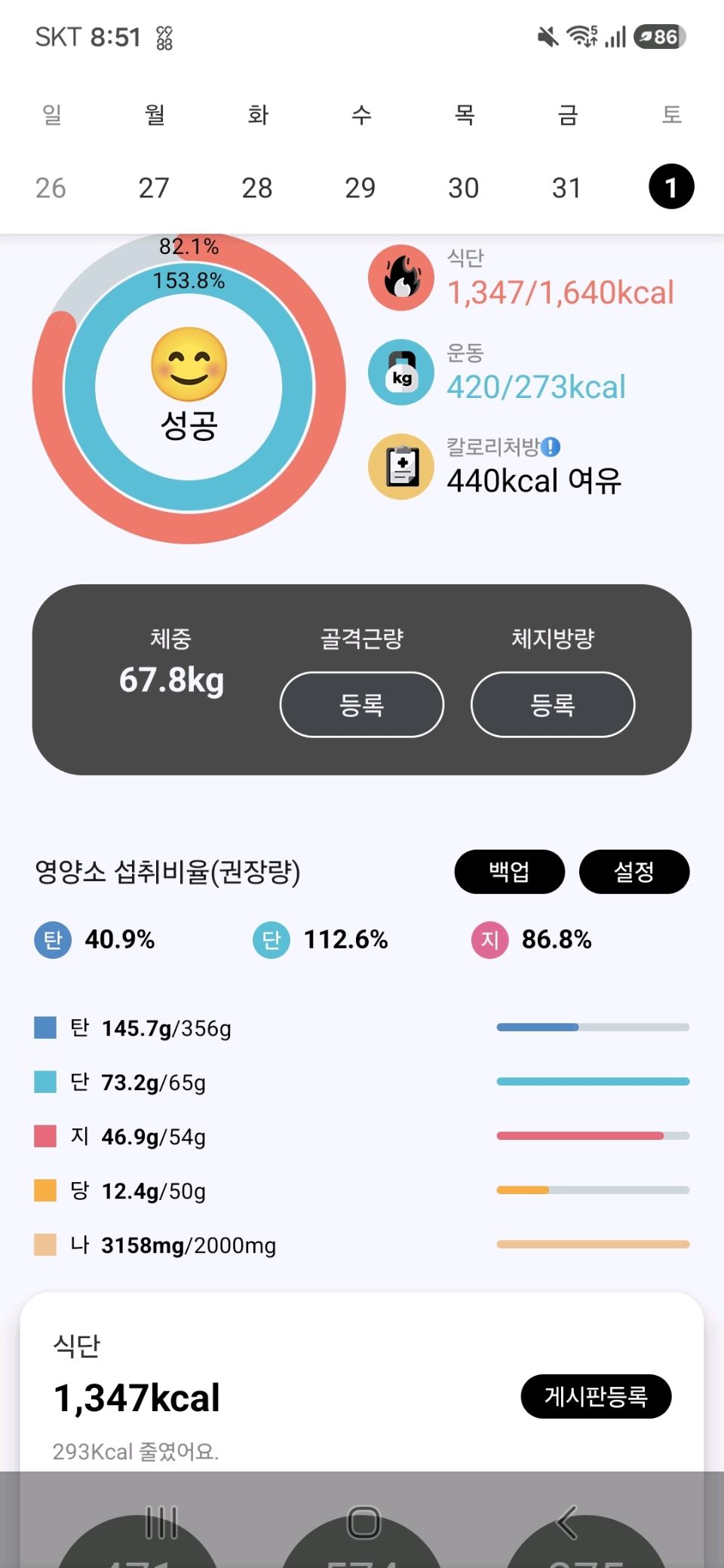Tap the 백업 button

tap(510, 871)
